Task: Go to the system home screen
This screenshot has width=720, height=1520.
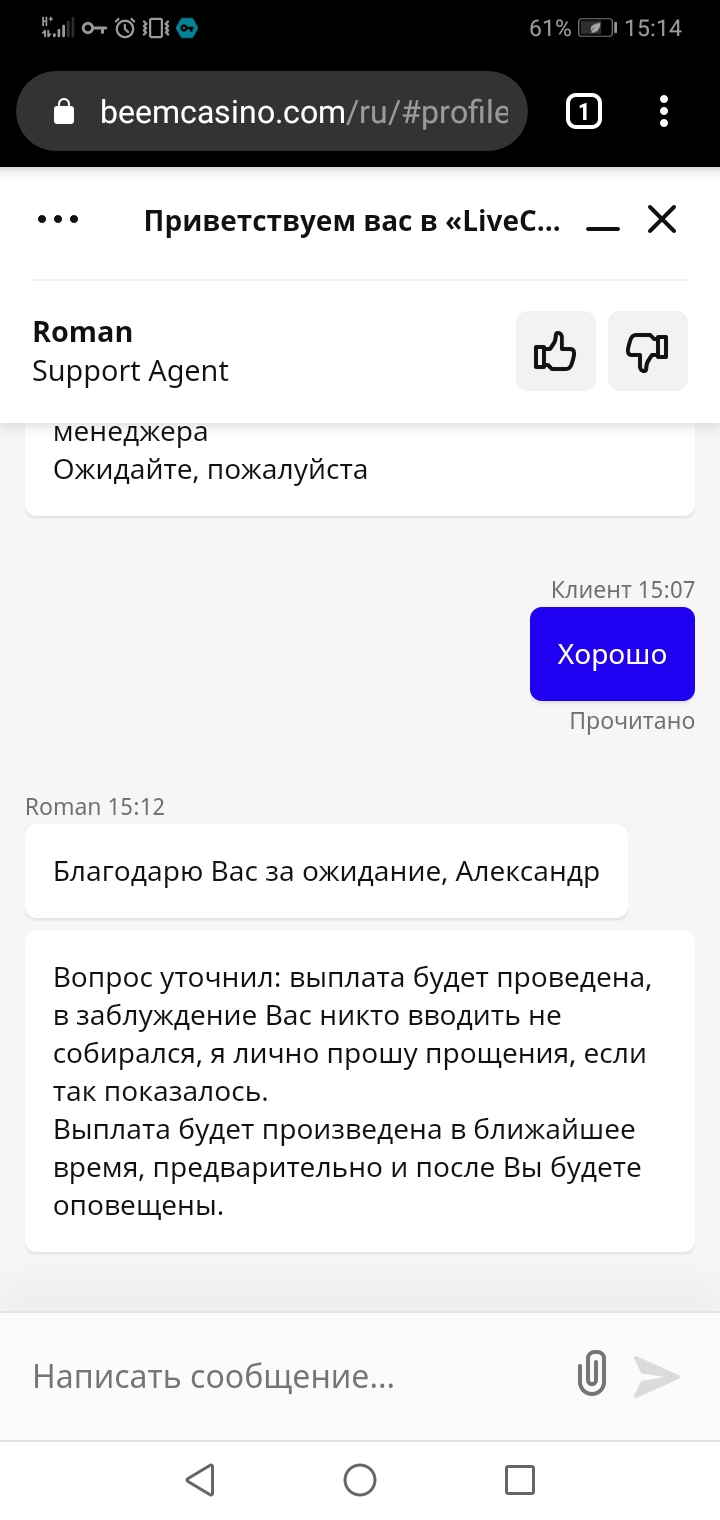Action: point(360,1480)
